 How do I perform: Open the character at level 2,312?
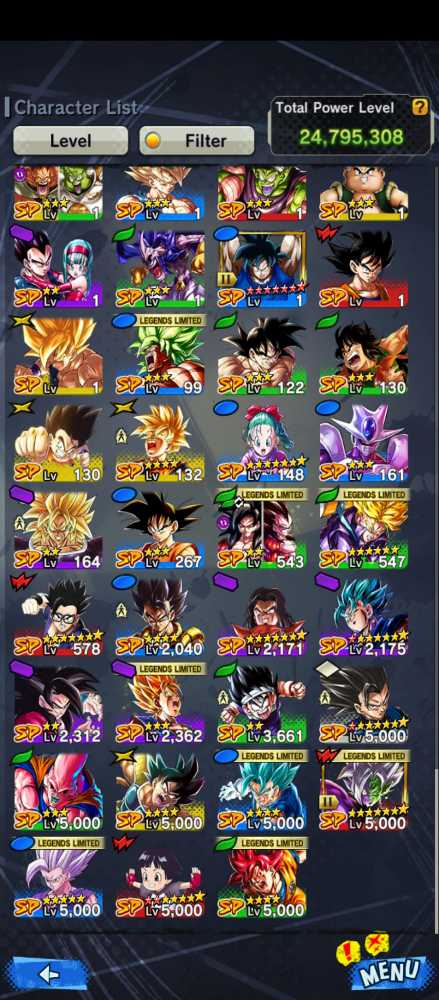tap(57, 703)
